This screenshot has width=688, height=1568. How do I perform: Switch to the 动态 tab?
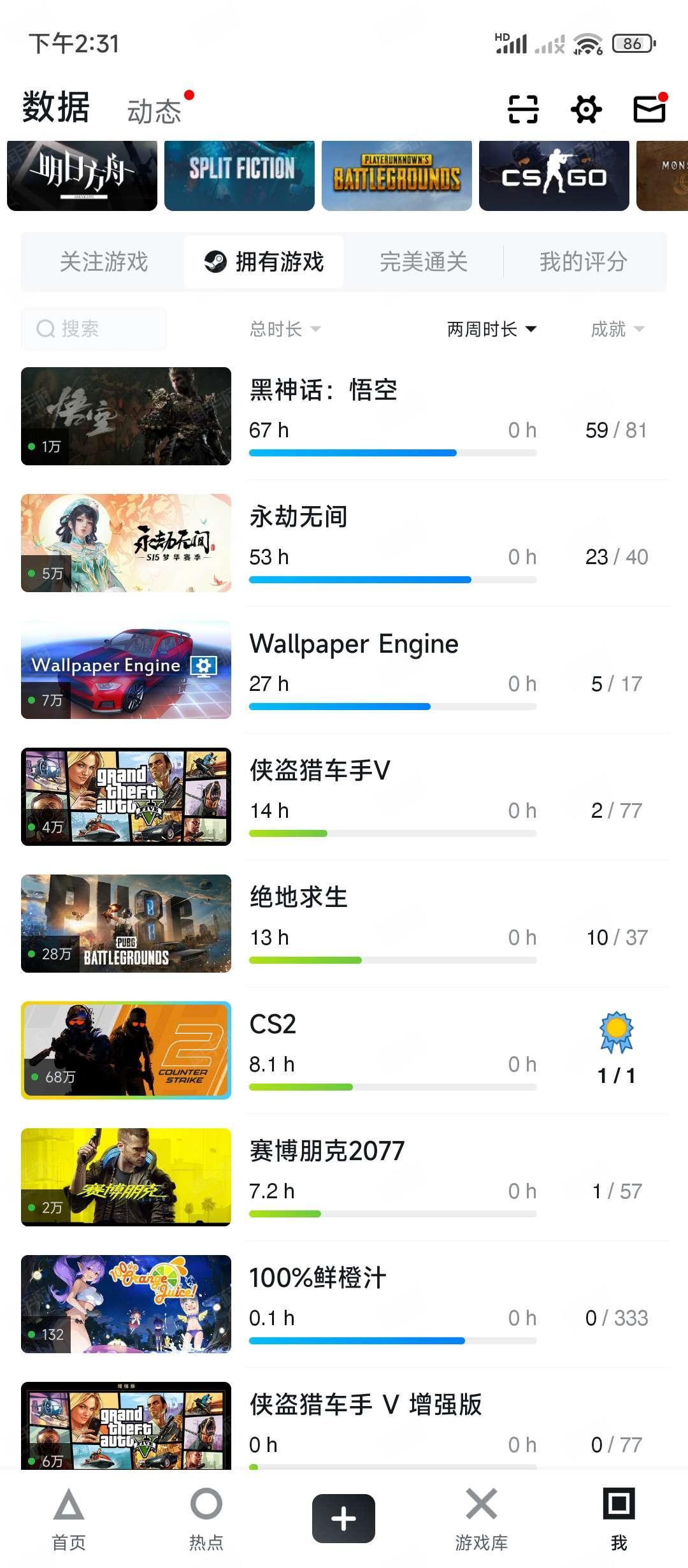coord(154,111)
